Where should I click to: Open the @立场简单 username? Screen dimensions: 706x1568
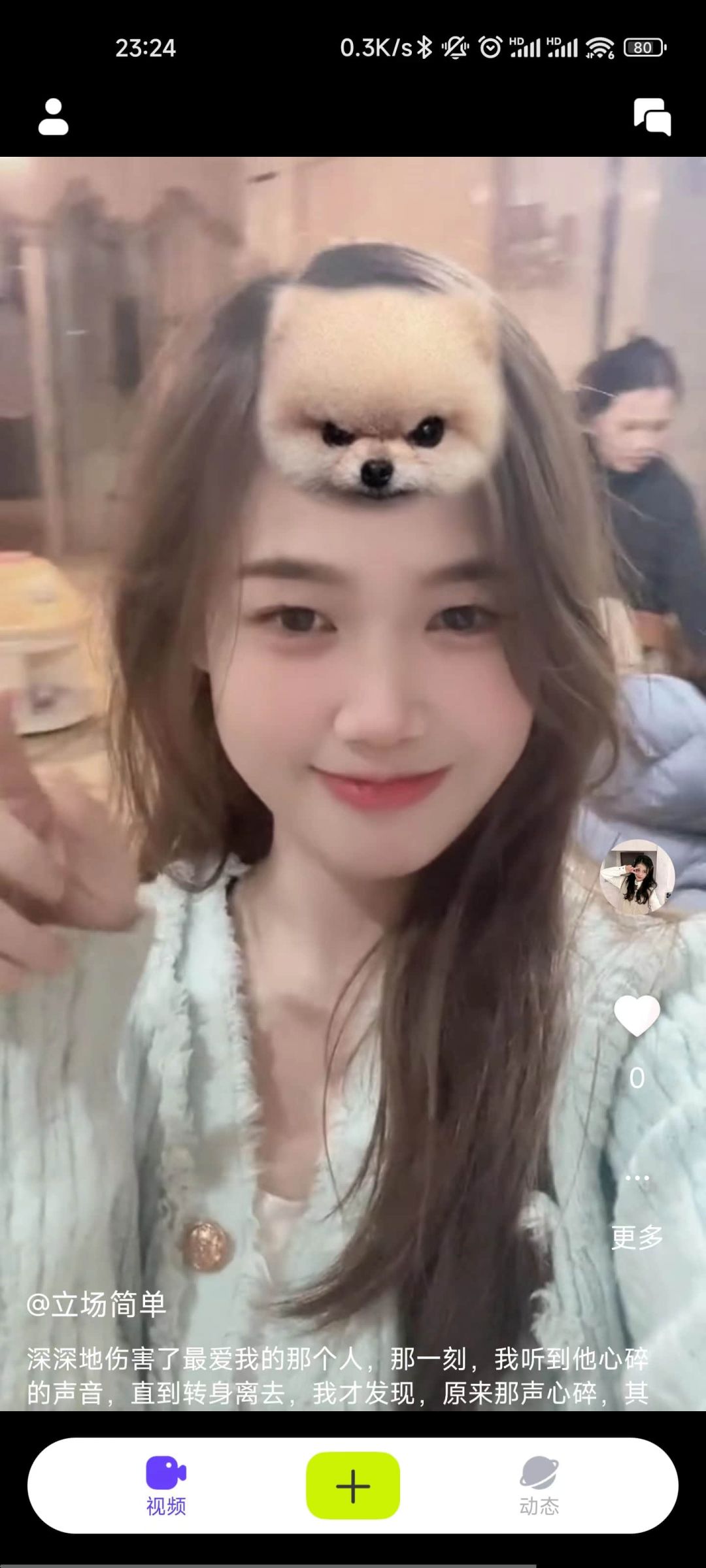tap(96, 1305)
